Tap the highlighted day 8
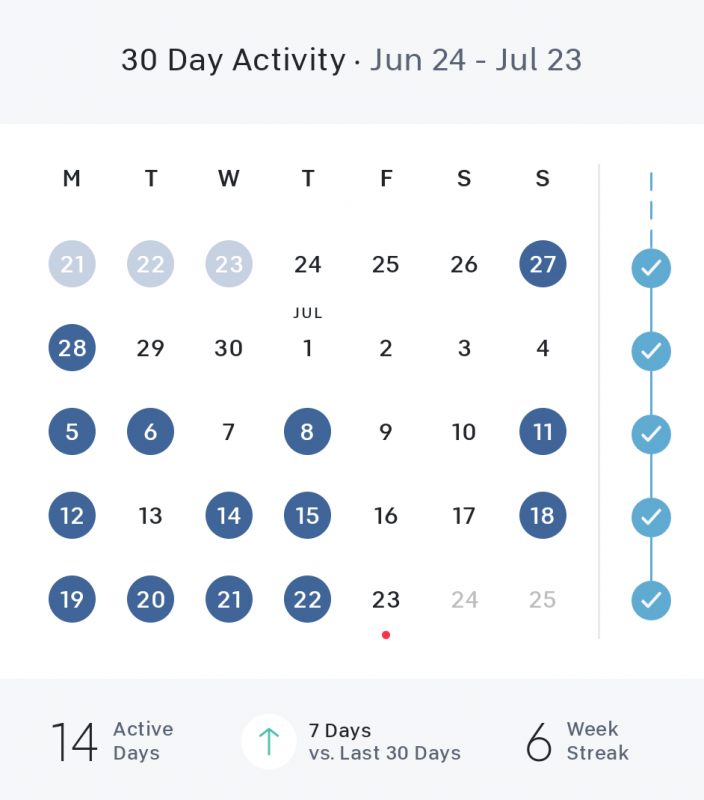The width and height of the screenshot is (704, 800). point(307,433)
